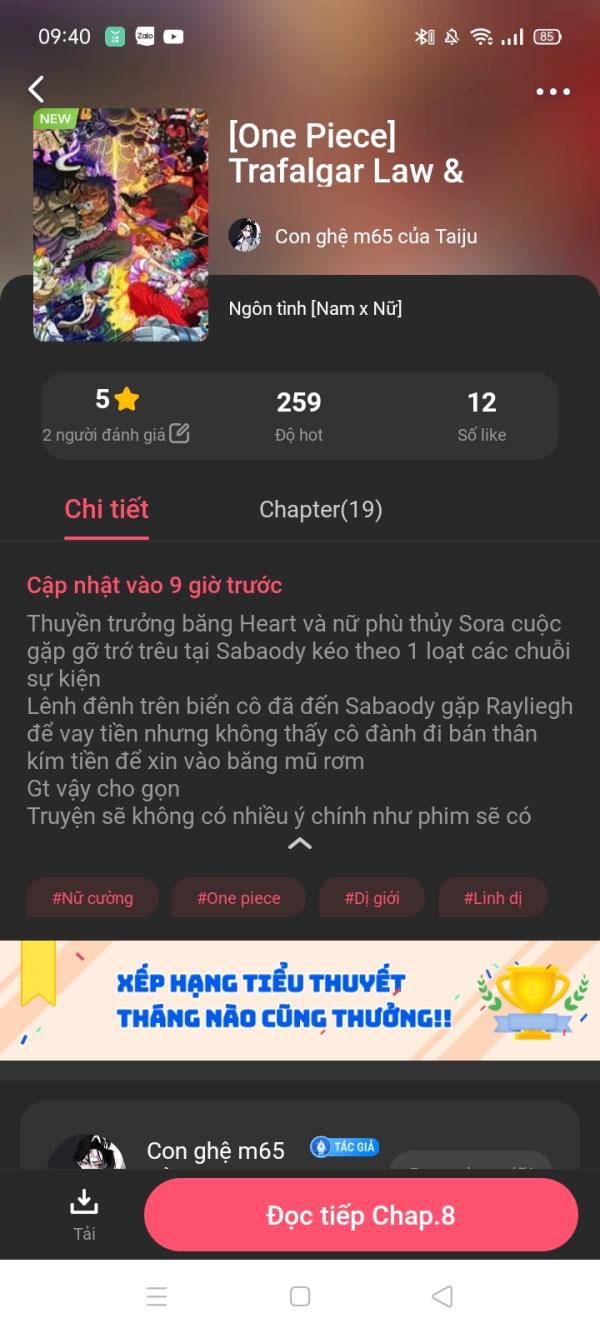Tap the system back button
600x1333 pixels.
pyautogui.click(x=442, y=1296)
